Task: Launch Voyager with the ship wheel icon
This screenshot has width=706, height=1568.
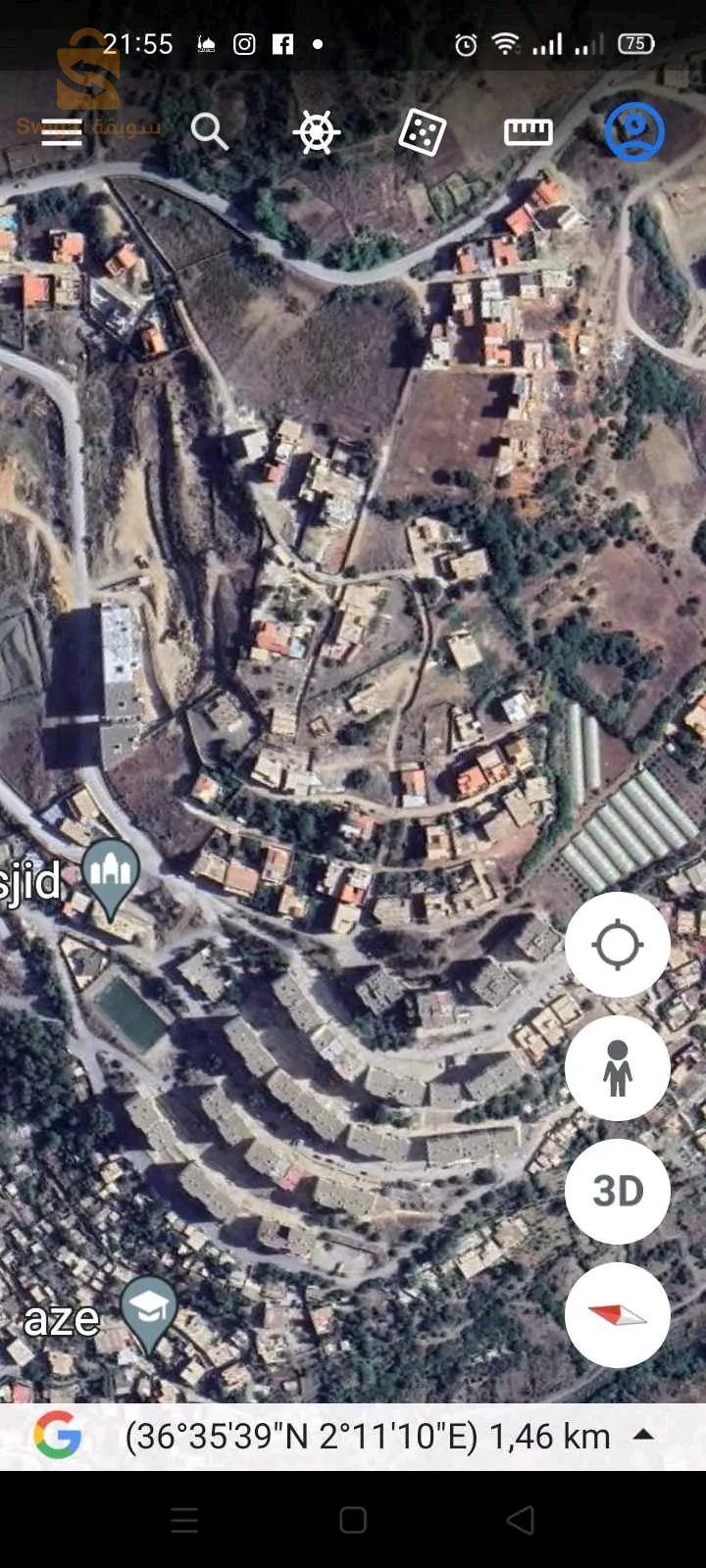Action: 317,131
